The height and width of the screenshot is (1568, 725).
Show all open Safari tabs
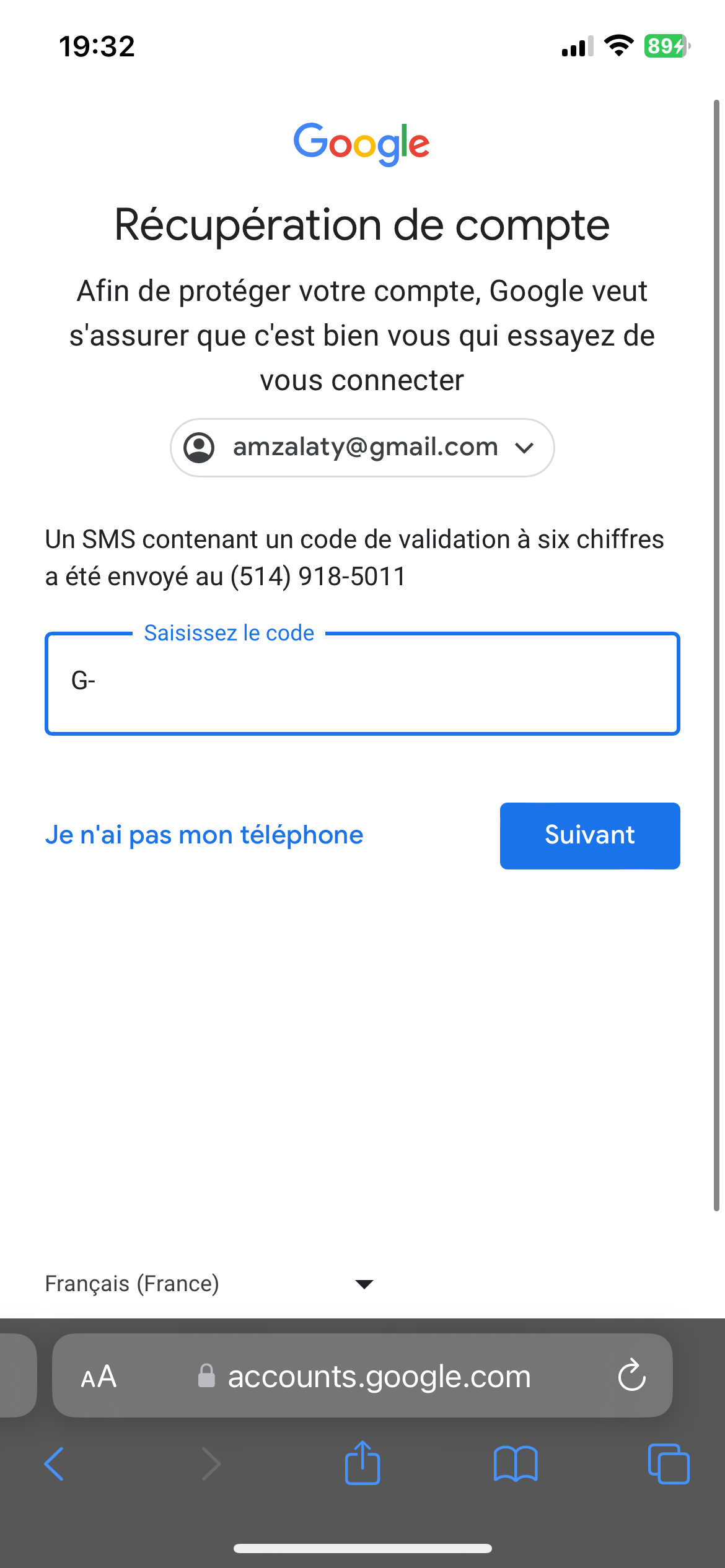point(669,1464)
